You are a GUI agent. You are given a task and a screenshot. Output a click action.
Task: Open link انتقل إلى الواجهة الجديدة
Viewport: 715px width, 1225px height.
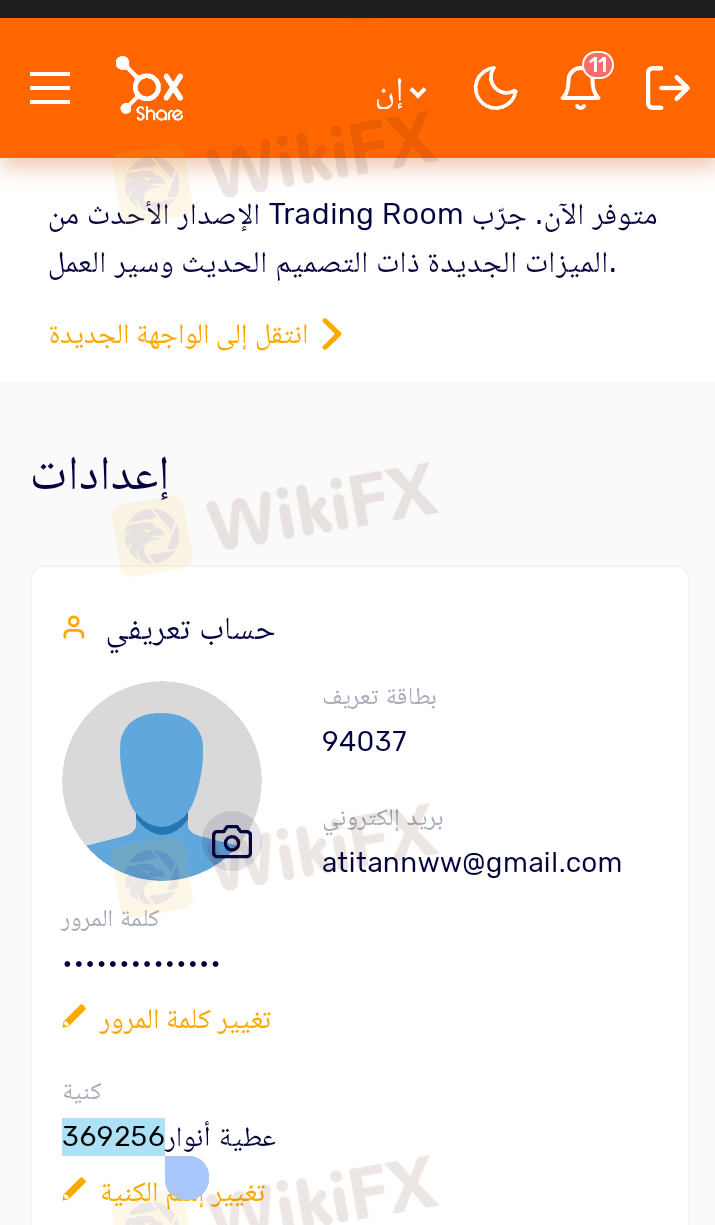pos(196,335)
